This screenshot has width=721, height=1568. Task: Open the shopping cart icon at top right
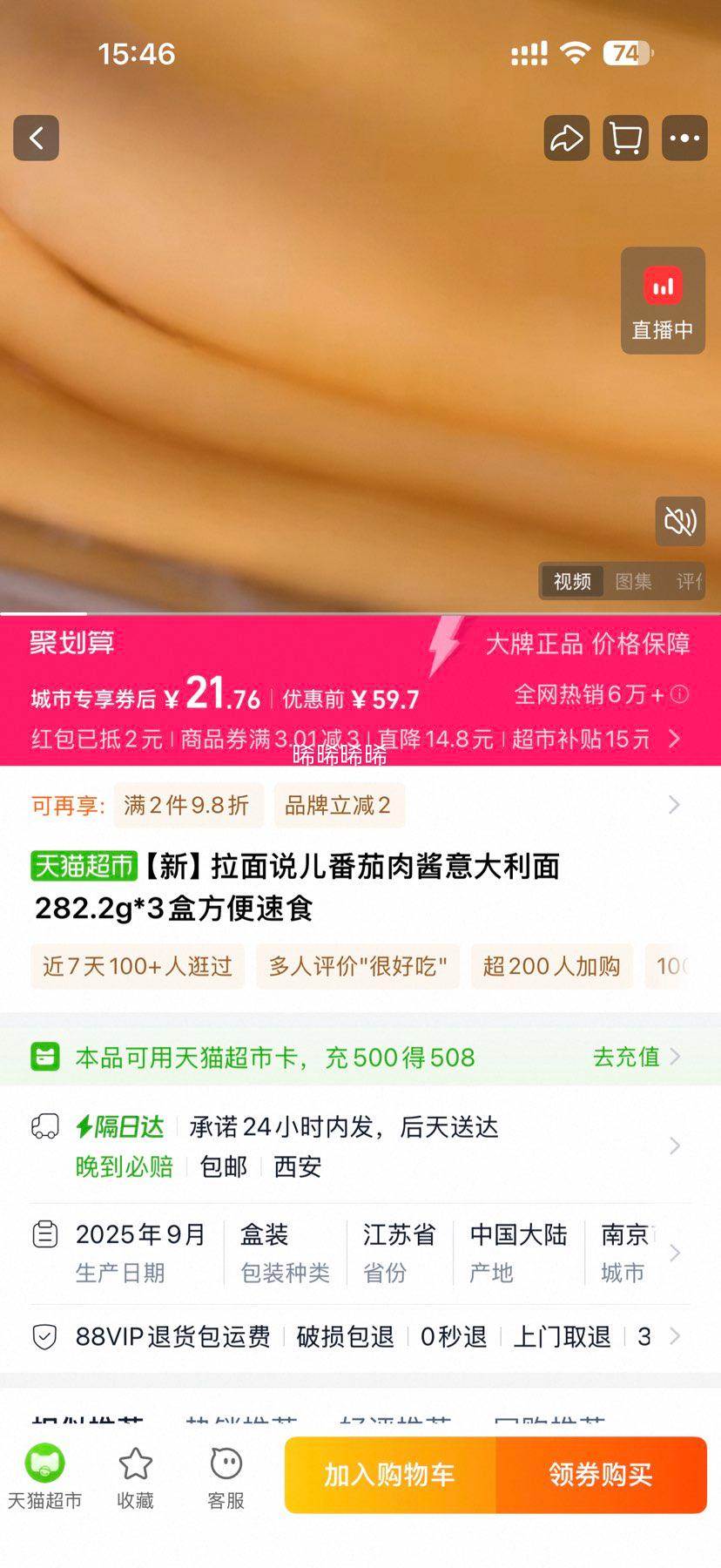625,139
